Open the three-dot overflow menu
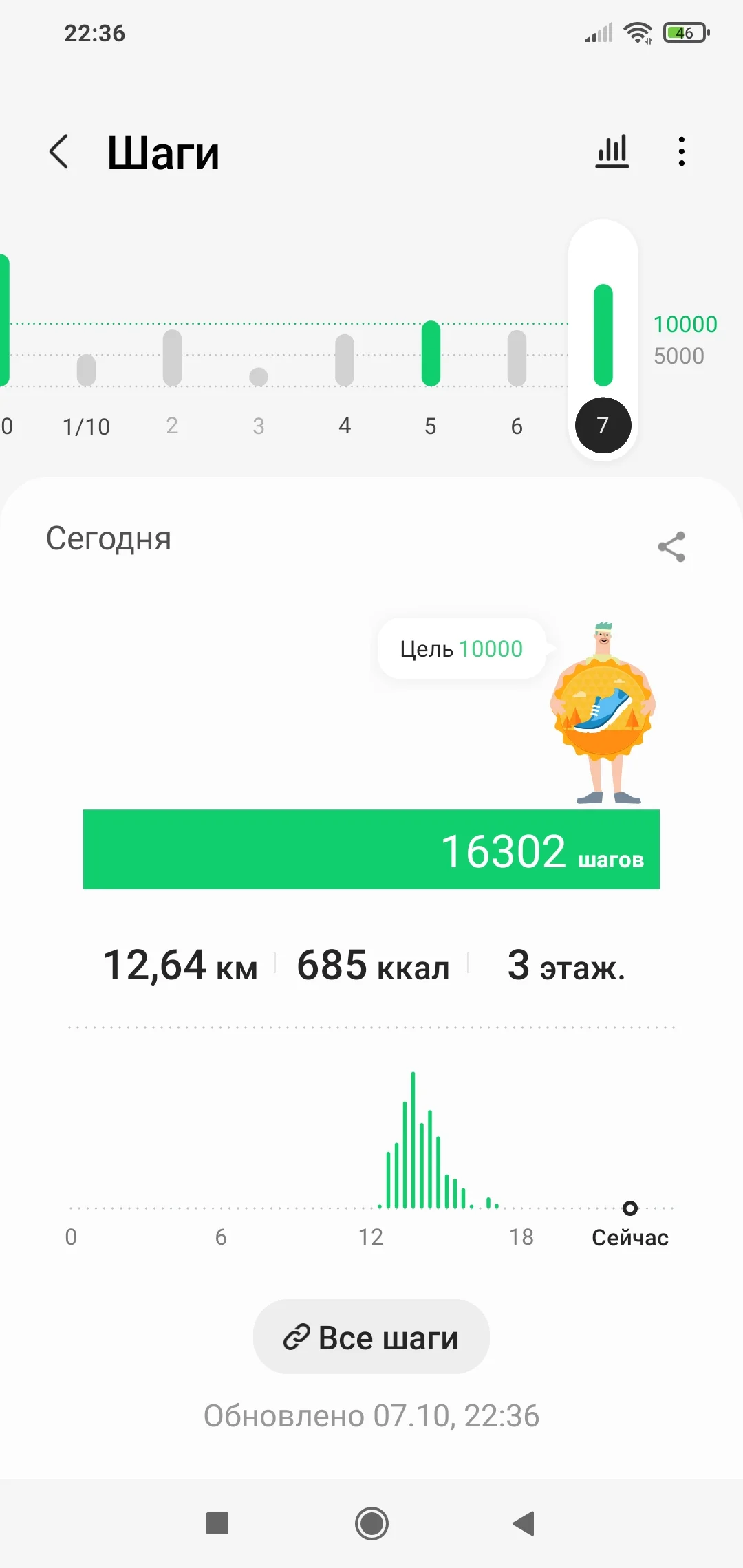 click(681, 152)
